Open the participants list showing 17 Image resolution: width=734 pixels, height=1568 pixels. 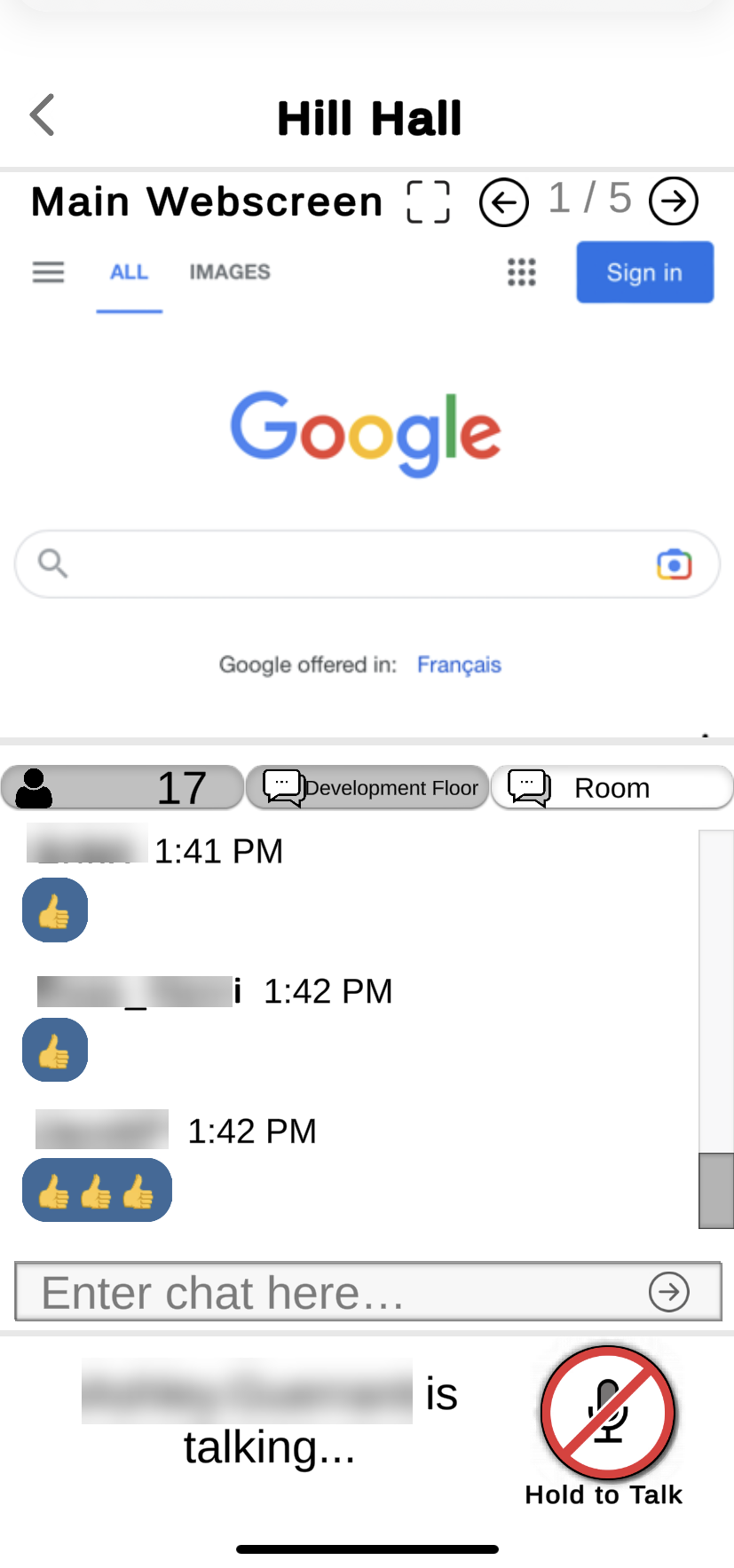click(122, 787)
